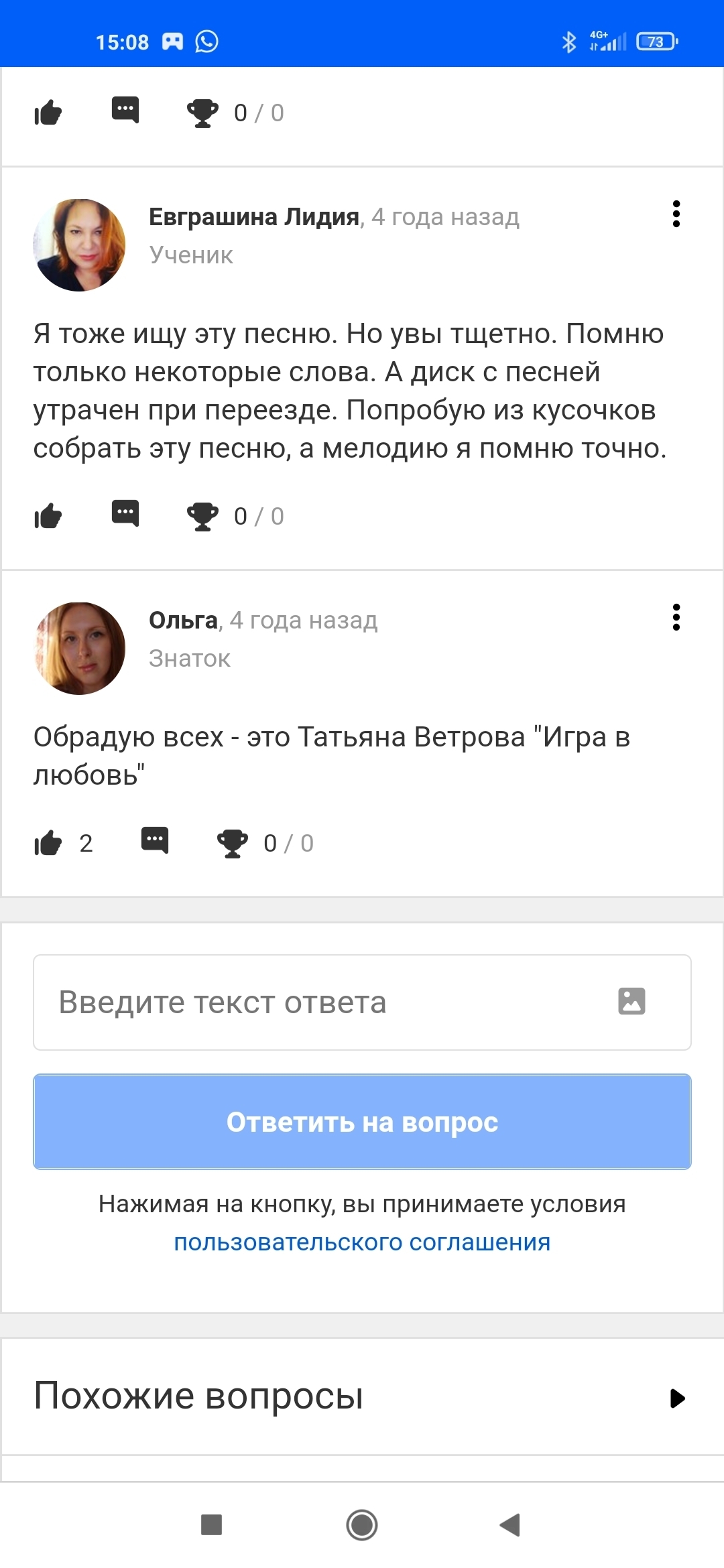This screenshot has height=1568, width=724.
Task: Tap the trophy icon under Евграшина Лидия's answer
Action: [202, 516]
